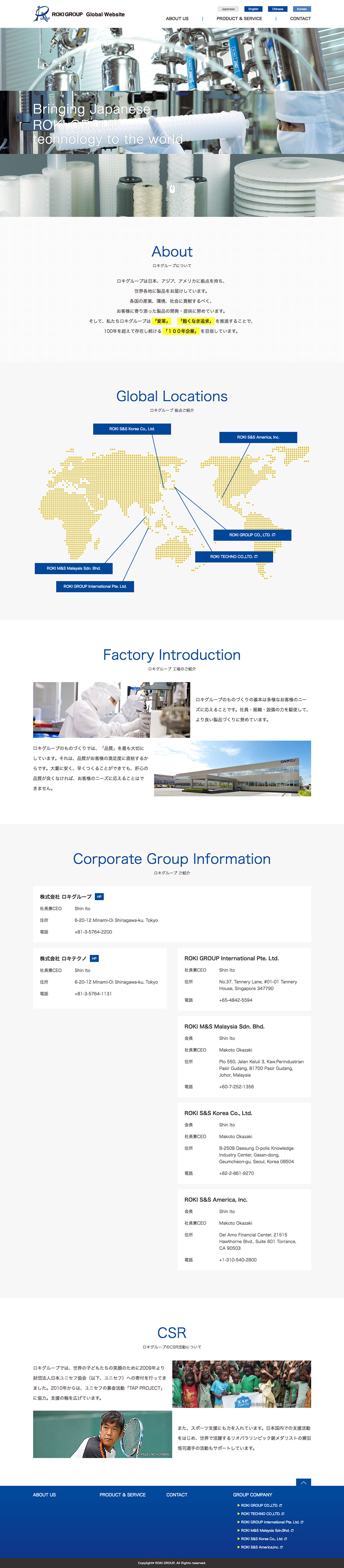Screen dimensions: 344x1568
Task: Open ABOUT US in top navigation
Action: [x=177, y=19]
